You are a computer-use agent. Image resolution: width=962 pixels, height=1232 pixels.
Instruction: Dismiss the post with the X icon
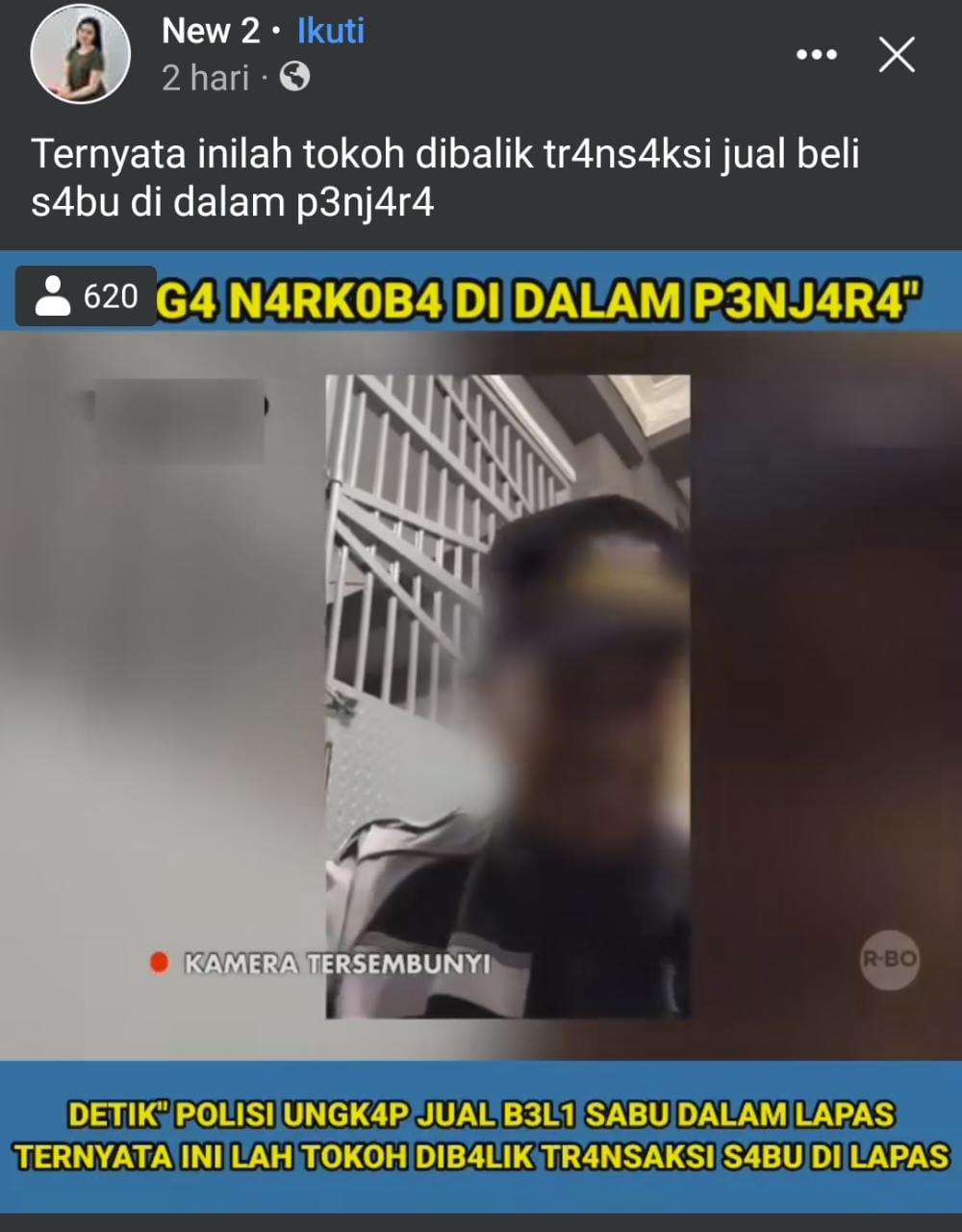(897, 56)
